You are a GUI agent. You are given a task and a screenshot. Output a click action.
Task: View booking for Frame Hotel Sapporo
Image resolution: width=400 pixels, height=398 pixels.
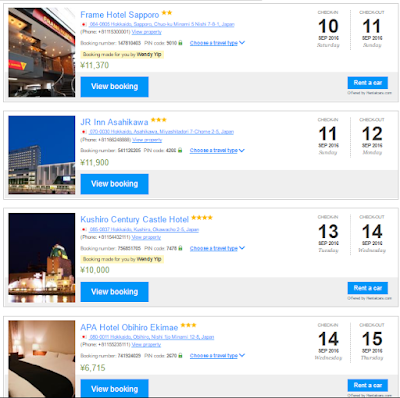[x=114, y=87]
